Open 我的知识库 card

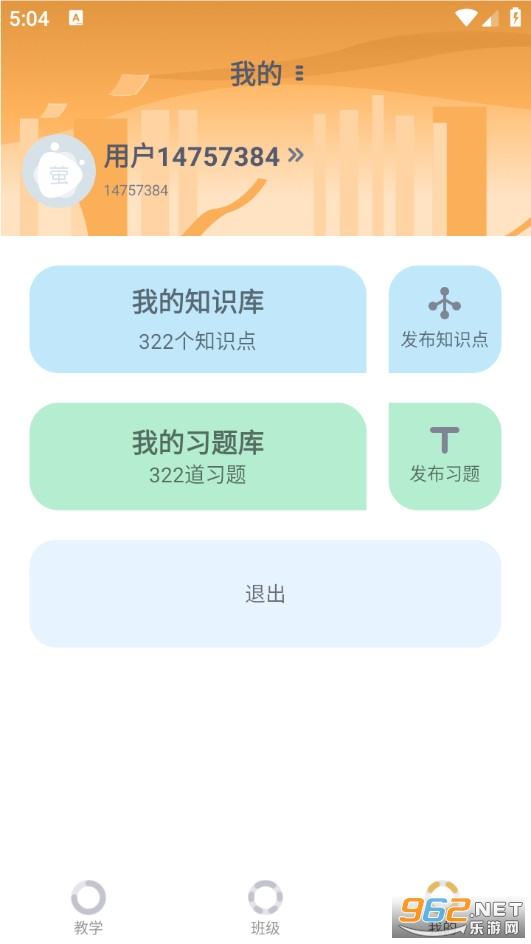tap(198, 319)
